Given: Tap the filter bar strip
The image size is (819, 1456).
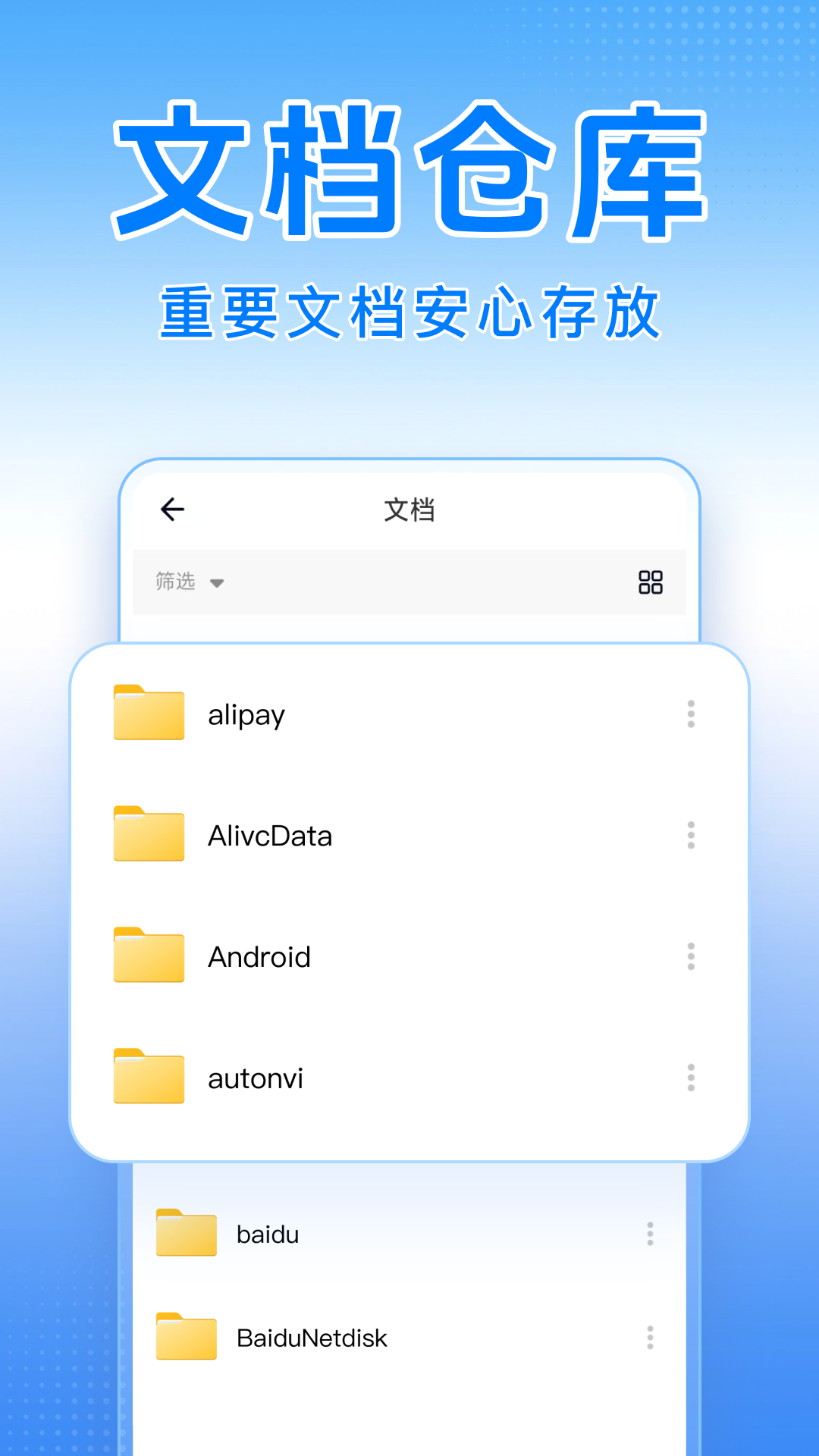Looking at the screenshot, I should (x=409, y=582).
